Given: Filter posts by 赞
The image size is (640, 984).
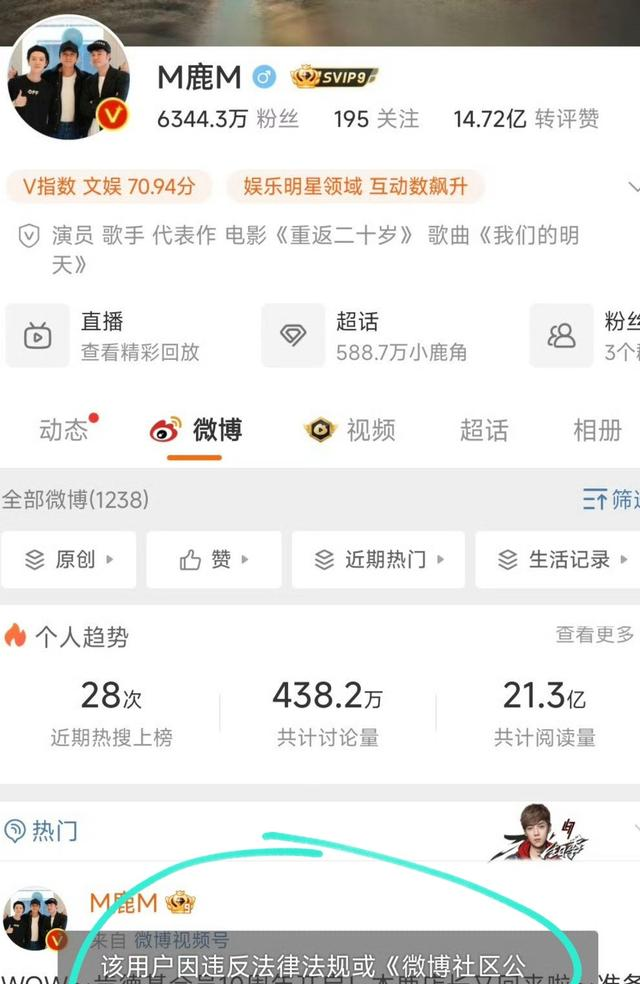Looking at the screenshot, I should tap(213, 560).
